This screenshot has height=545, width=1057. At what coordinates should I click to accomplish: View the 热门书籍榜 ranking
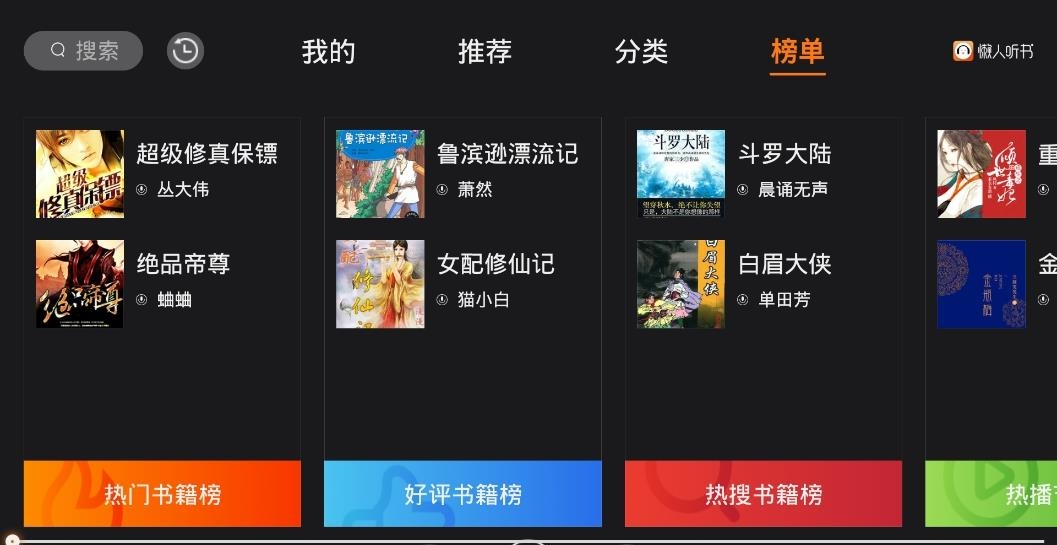click(x=162, y=494)
